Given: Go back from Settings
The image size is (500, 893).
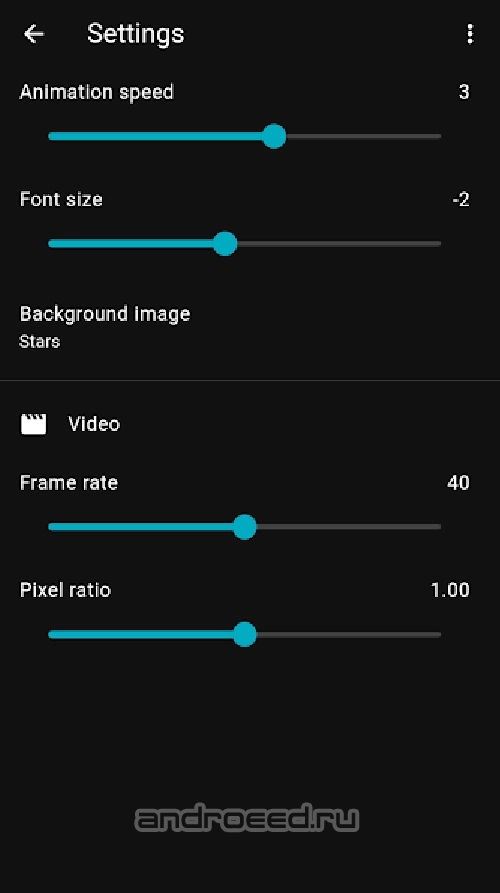Looking at the screenshot, I should [34, 34].
